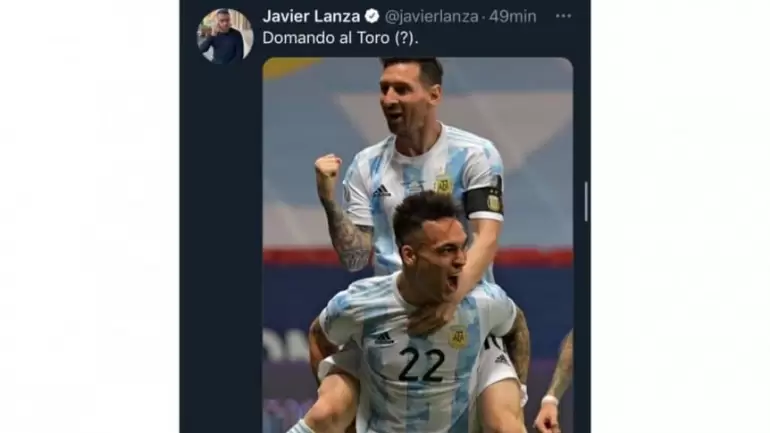Open Javier Lanza's profile picture

[224, 35]
